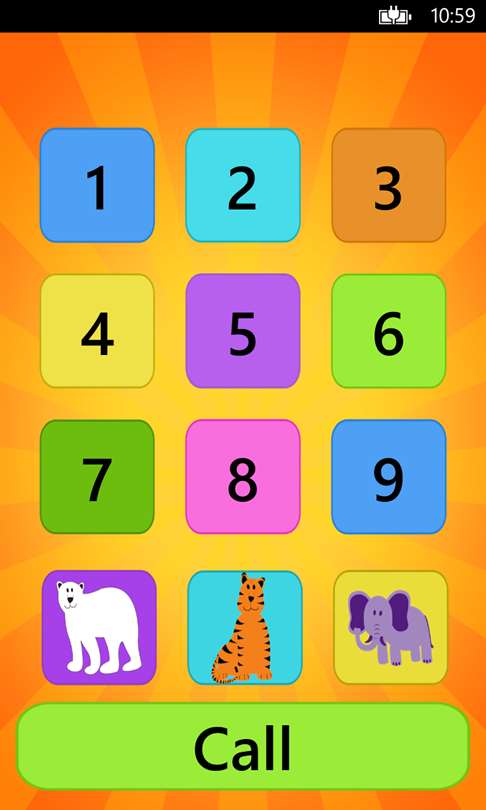Select the tiger button
The height and width of the screenshot is (810, 486).
click(x=245, y=628)
